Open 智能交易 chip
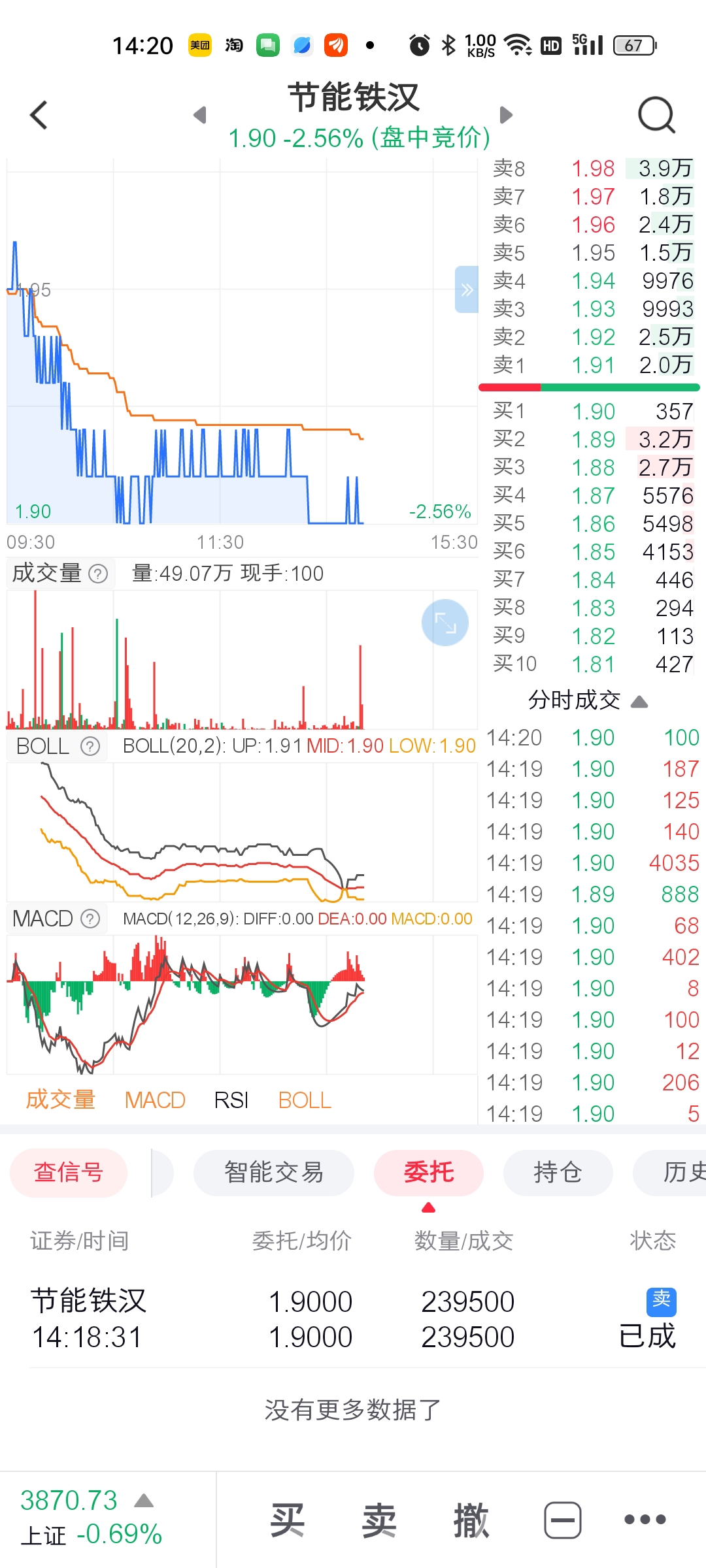The image size is (706, 1568). (x=274, y=1173)
